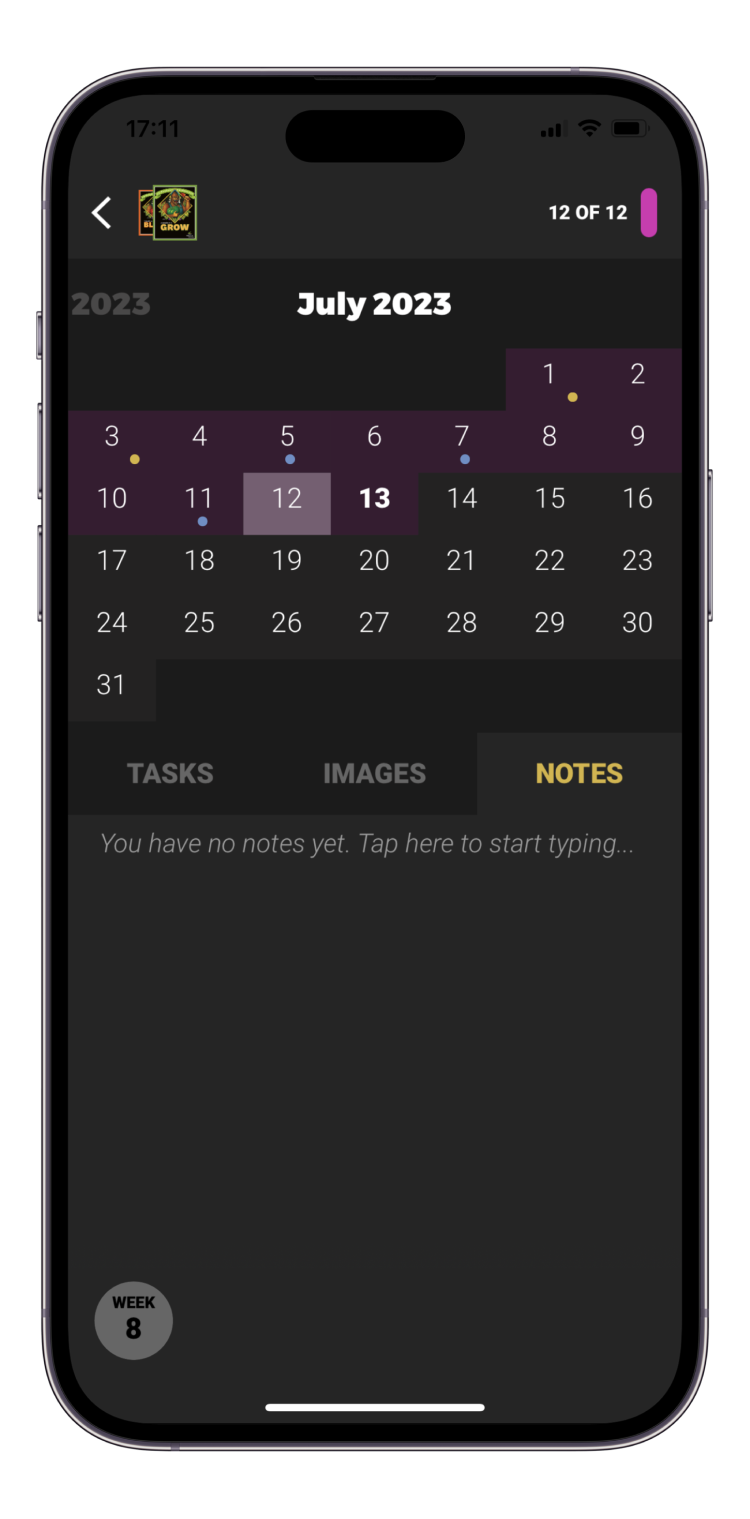The height and width of the screenshot is (1519, 750).
Task: Select July 7 in the calendar
Action: [462, 436]
